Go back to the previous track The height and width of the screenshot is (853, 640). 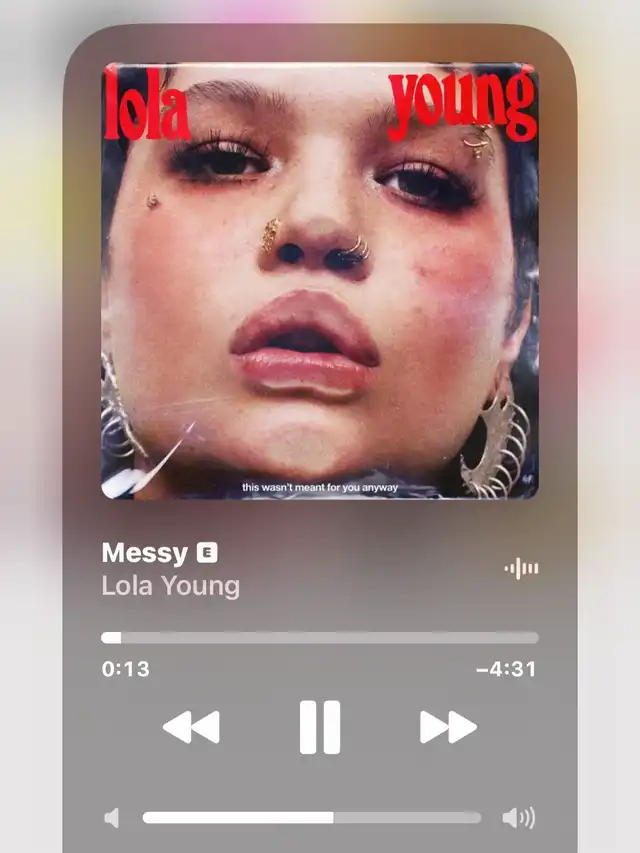tap(191, 727)
